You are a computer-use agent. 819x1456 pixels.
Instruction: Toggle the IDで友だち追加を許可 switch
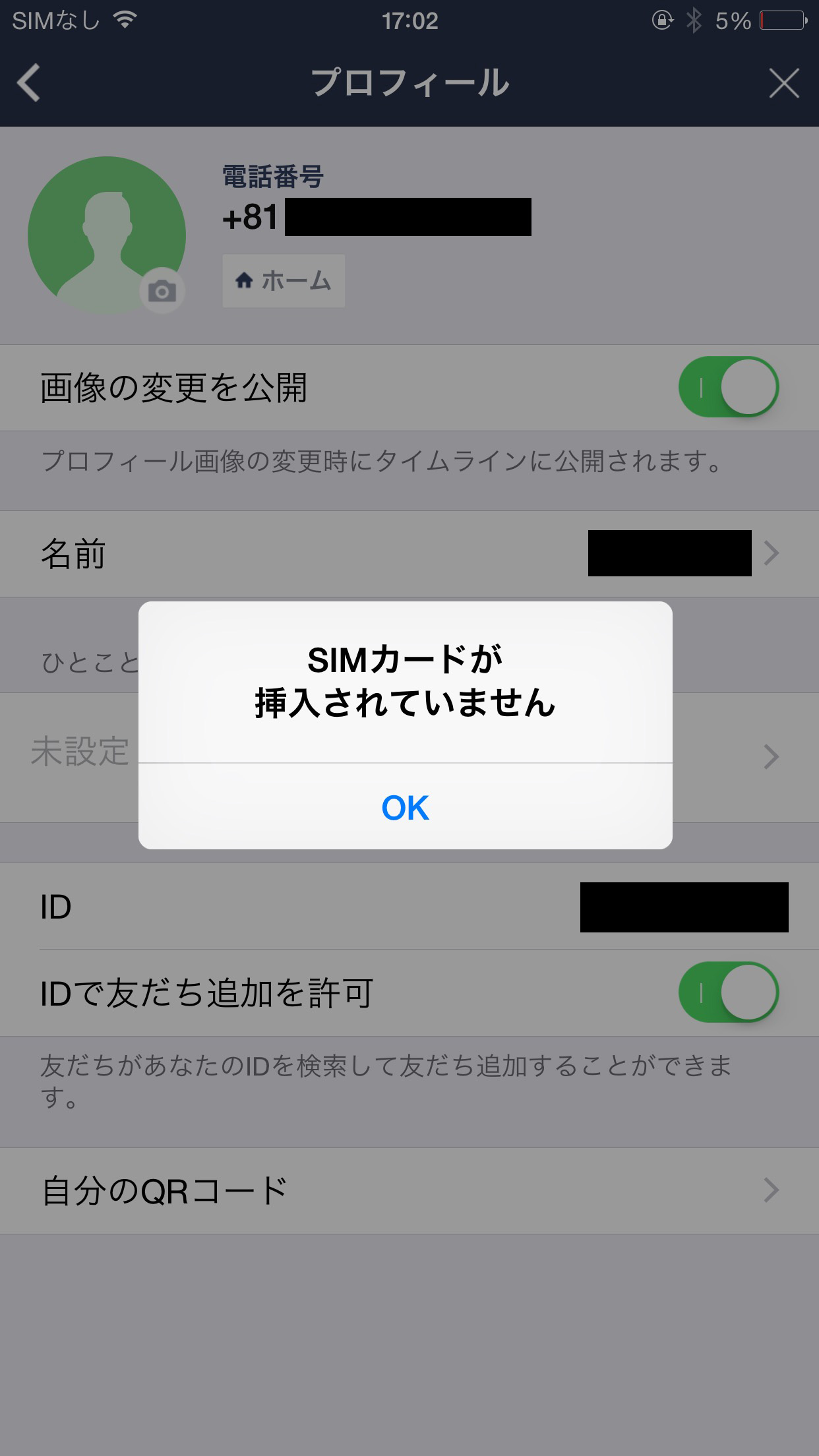[x=729, y=992]
